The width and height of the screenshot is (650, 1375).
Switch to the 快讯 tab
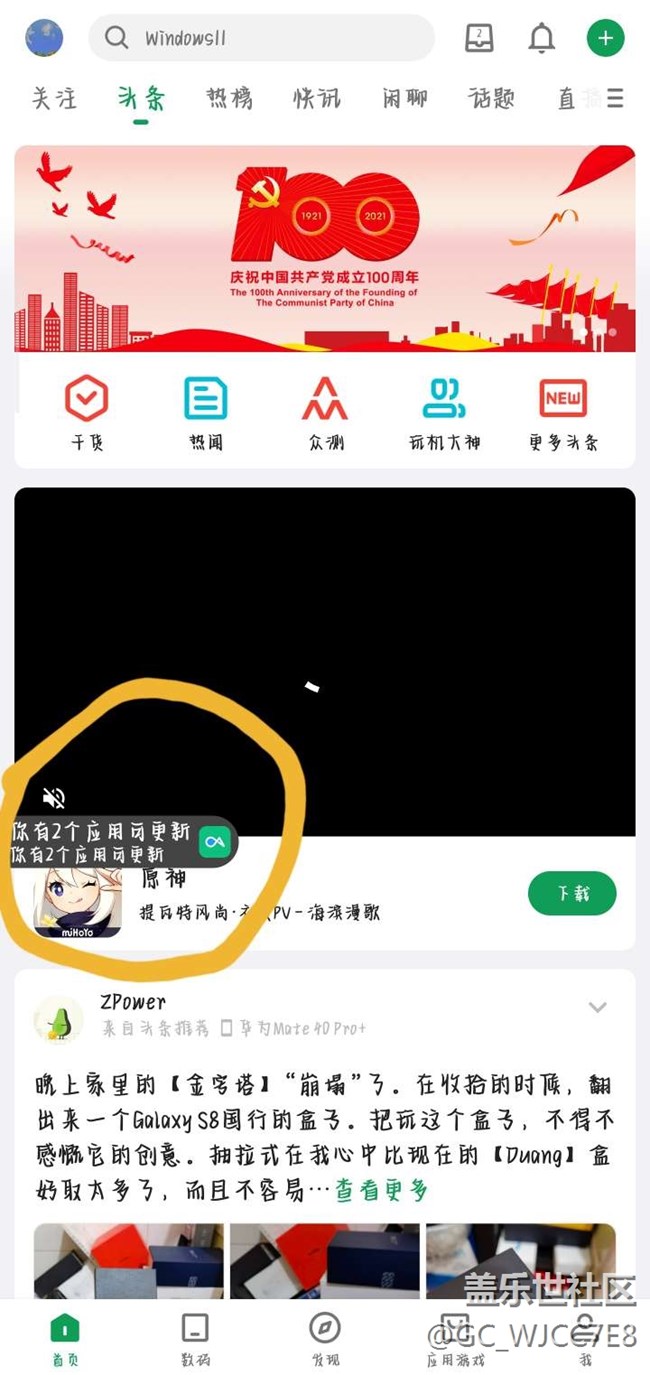point(316,98)
